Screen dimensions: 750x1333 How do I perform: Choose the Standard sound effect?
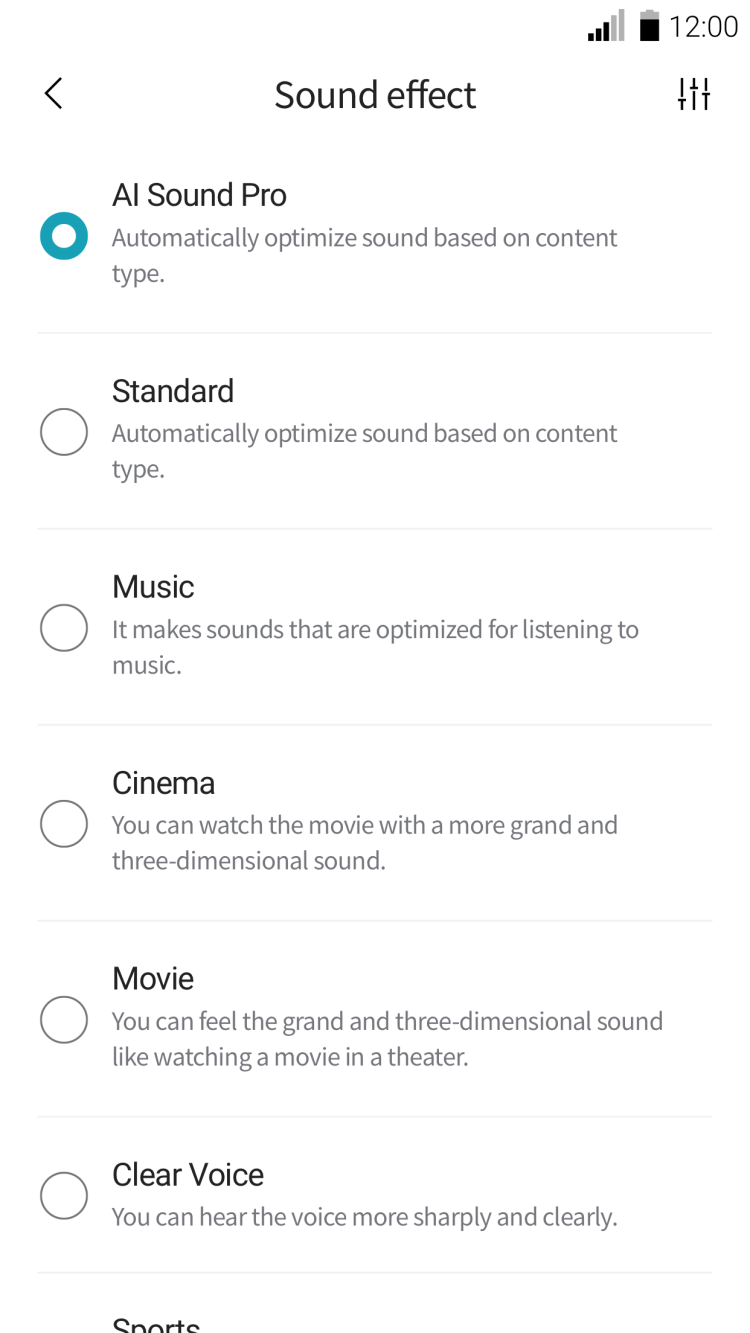(x=64, y=432)
